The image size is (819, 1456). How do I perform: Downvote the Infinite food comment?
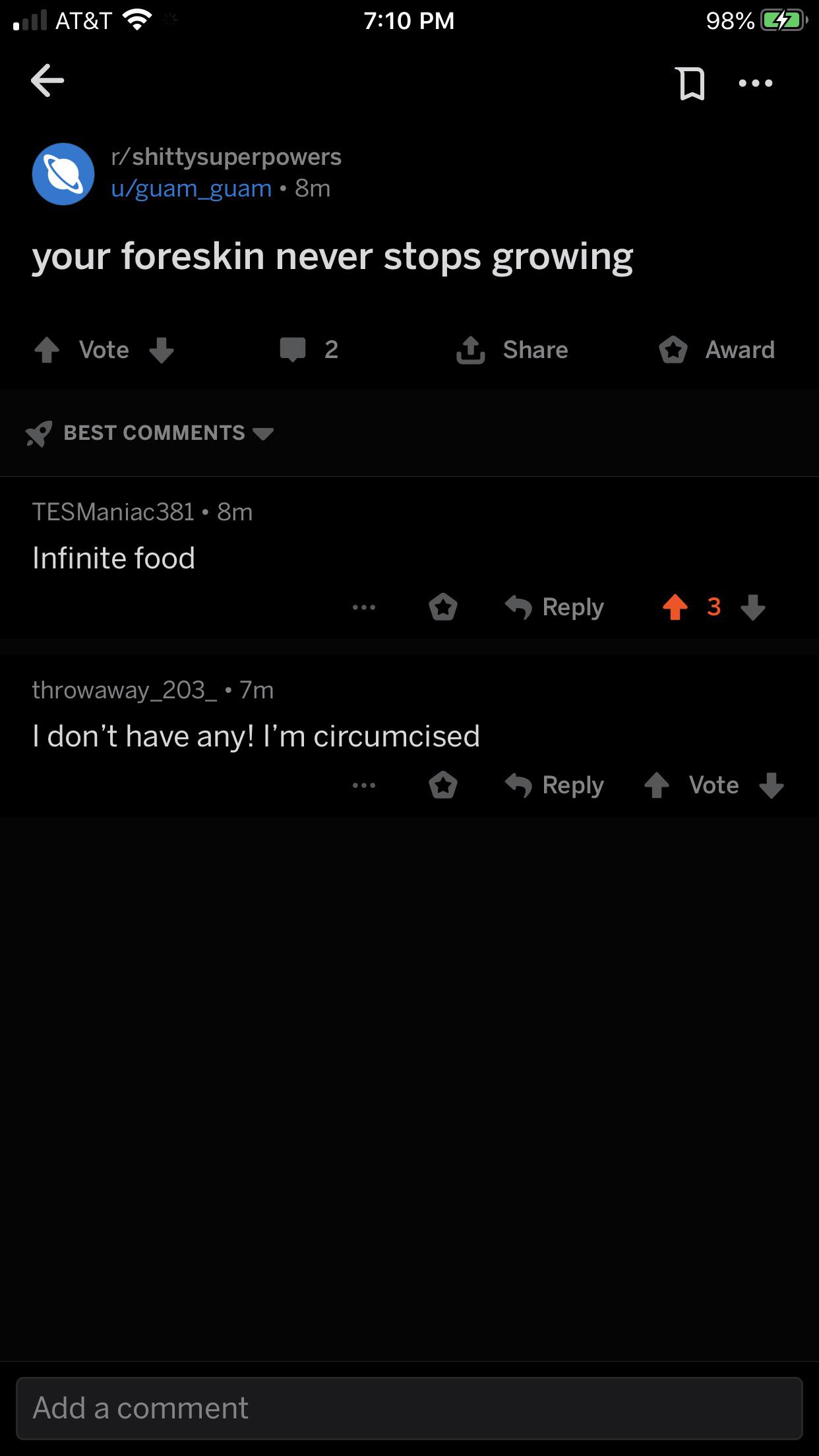pyautogui.click(x=754, y=607)
